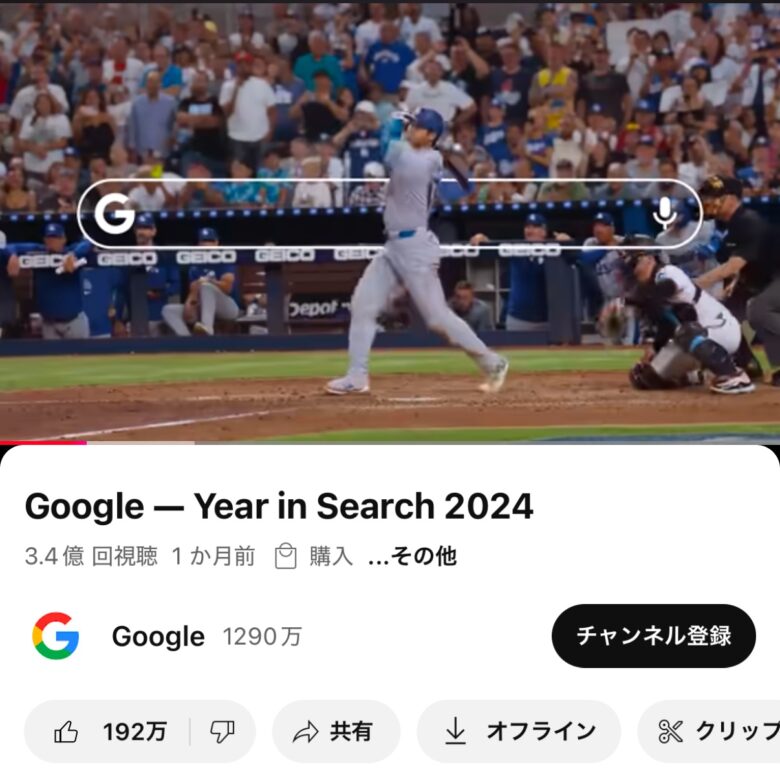The height and width of the screenshot is (778, 780).
Task: Expand description via …その他
Action: tap(412, 557)
